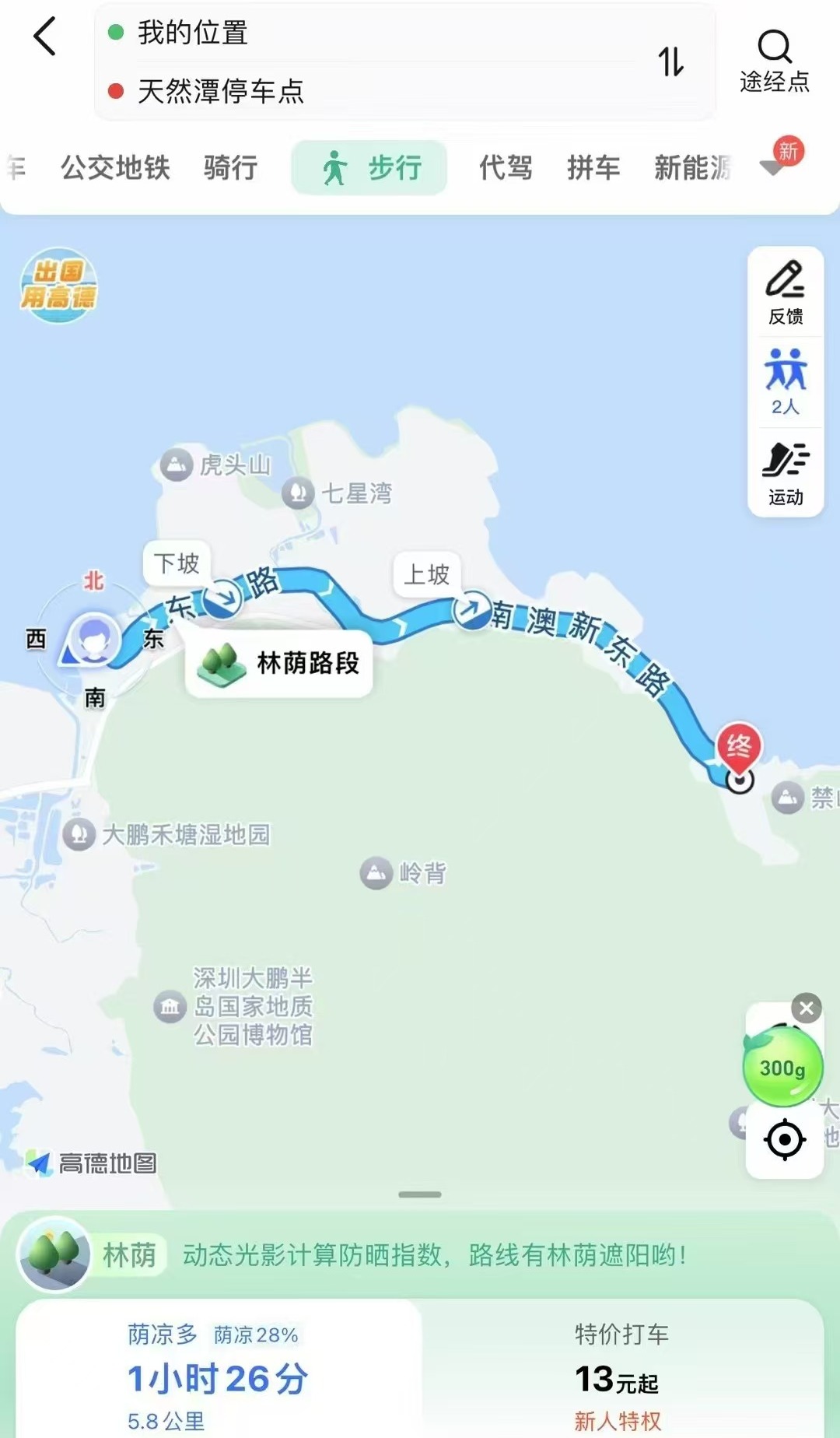Screen dimensions: 840x1438
Task: Select the 步行 walking tab
Action: click(x=370, y=167)
